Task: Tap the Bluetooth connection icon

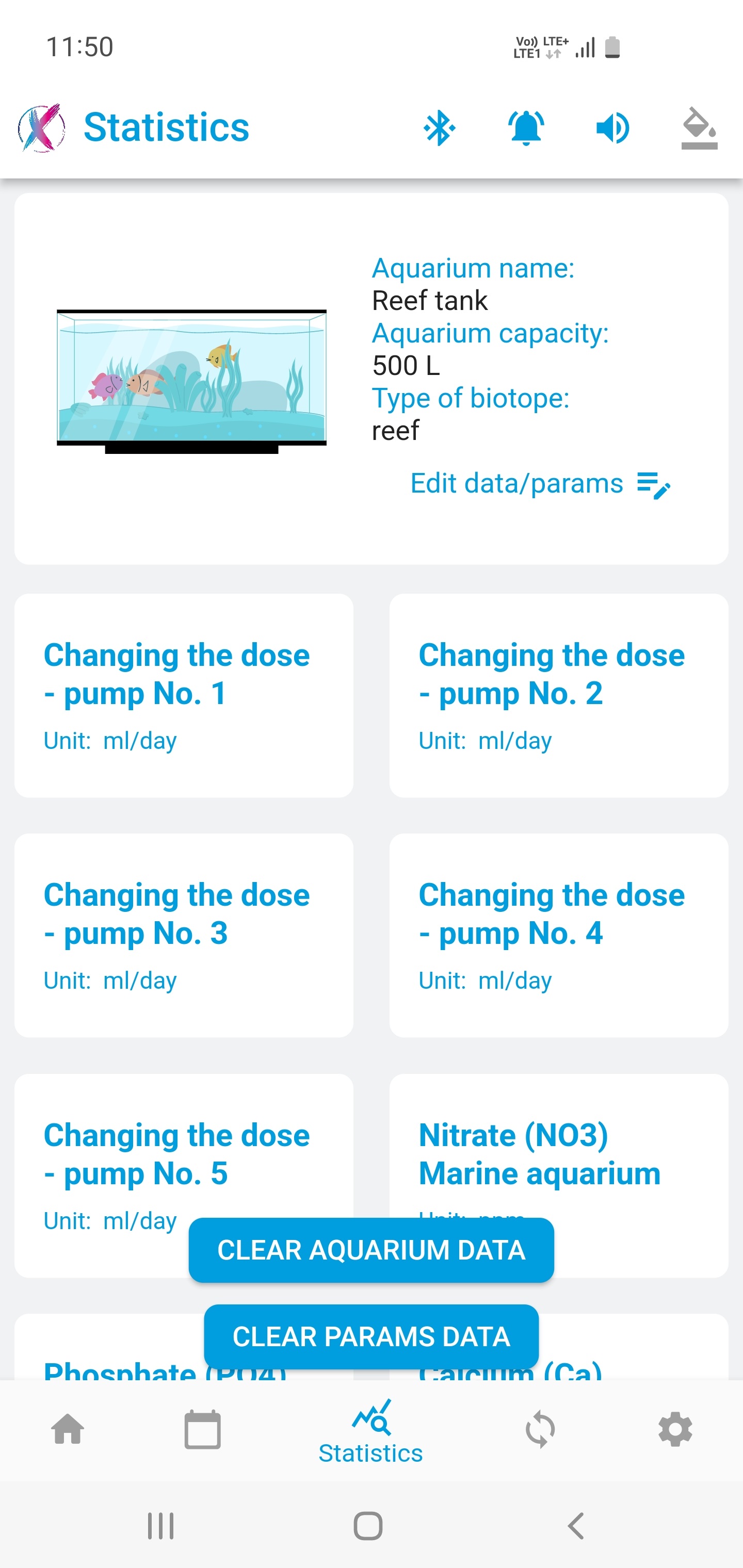Action: click(439, 128)
